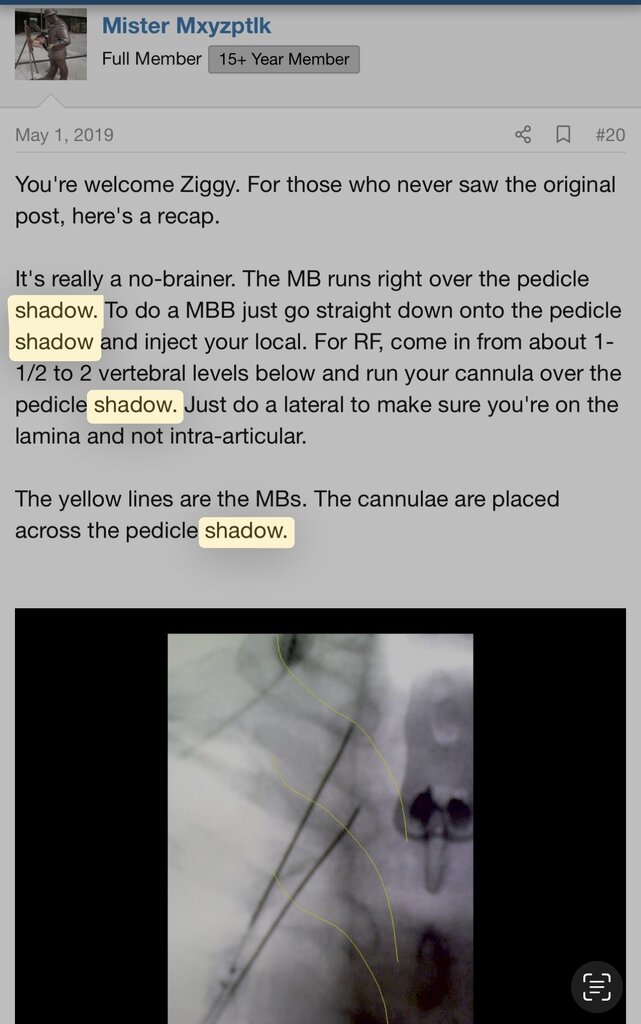
Task: Bookmark this post
Action: 563,135
